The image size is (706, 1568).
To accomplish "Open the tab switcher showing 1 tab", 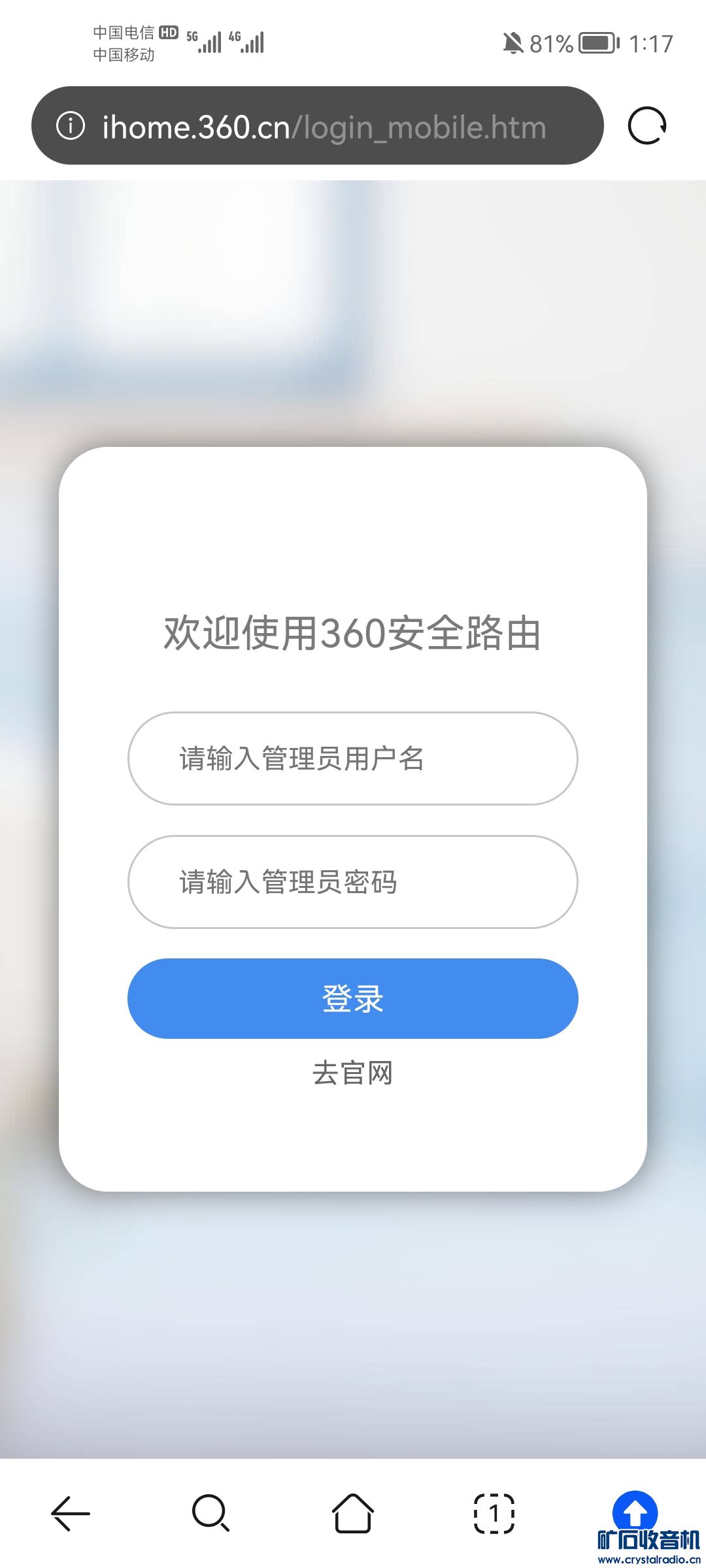I will pyautogui.click(x=494, y=1513).
